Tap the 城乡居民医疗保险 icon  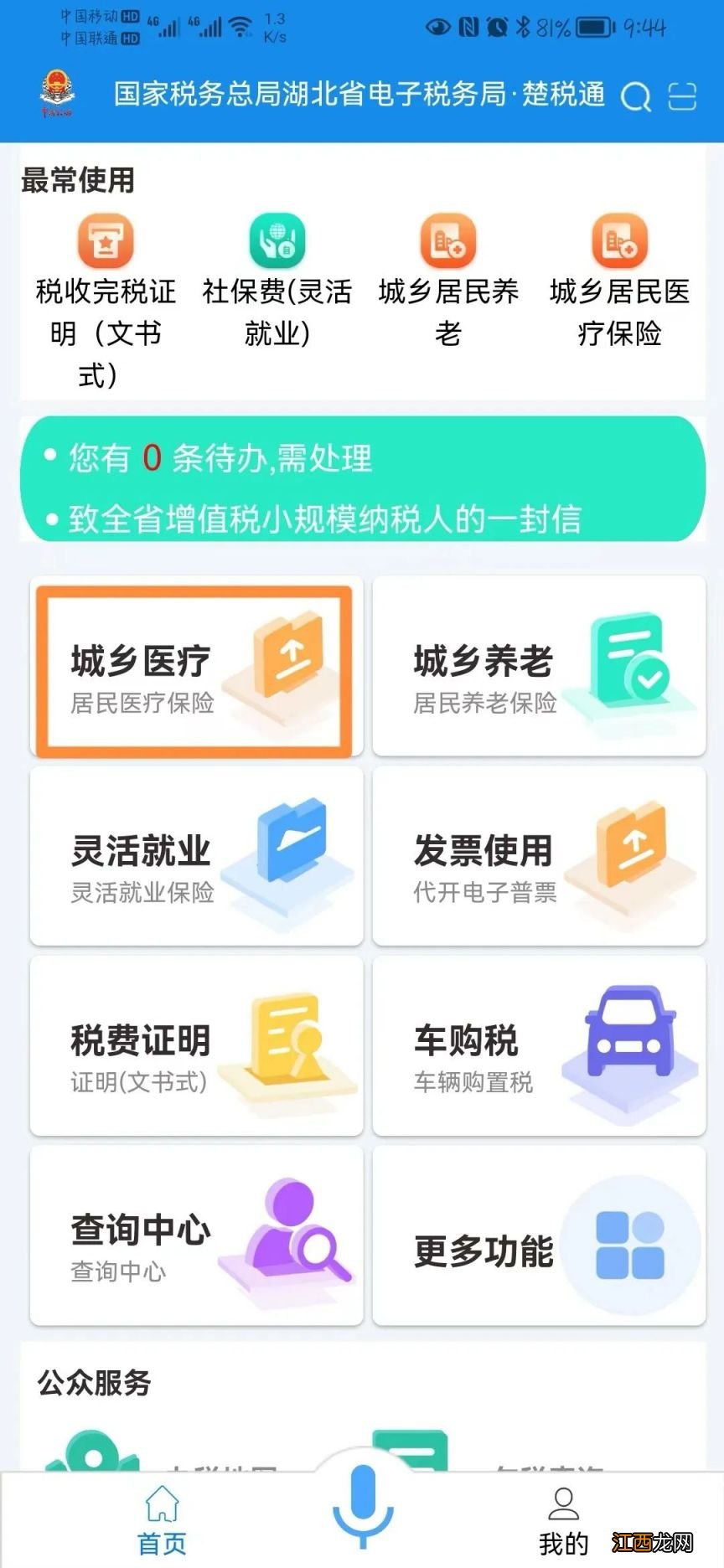coord(619,242)
